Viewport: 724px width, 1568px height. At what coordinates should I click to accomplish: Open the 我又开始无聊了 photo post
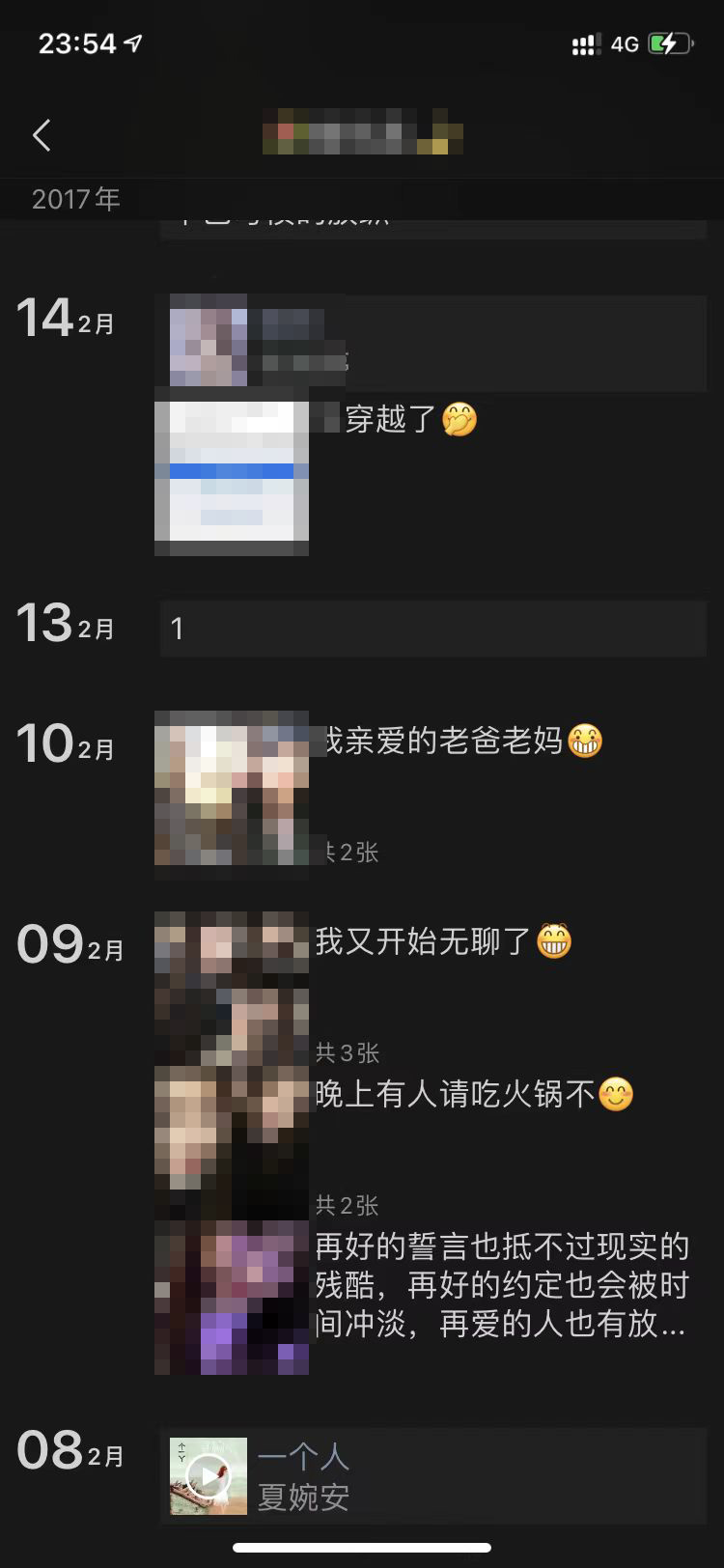click(x=232, y=987)
